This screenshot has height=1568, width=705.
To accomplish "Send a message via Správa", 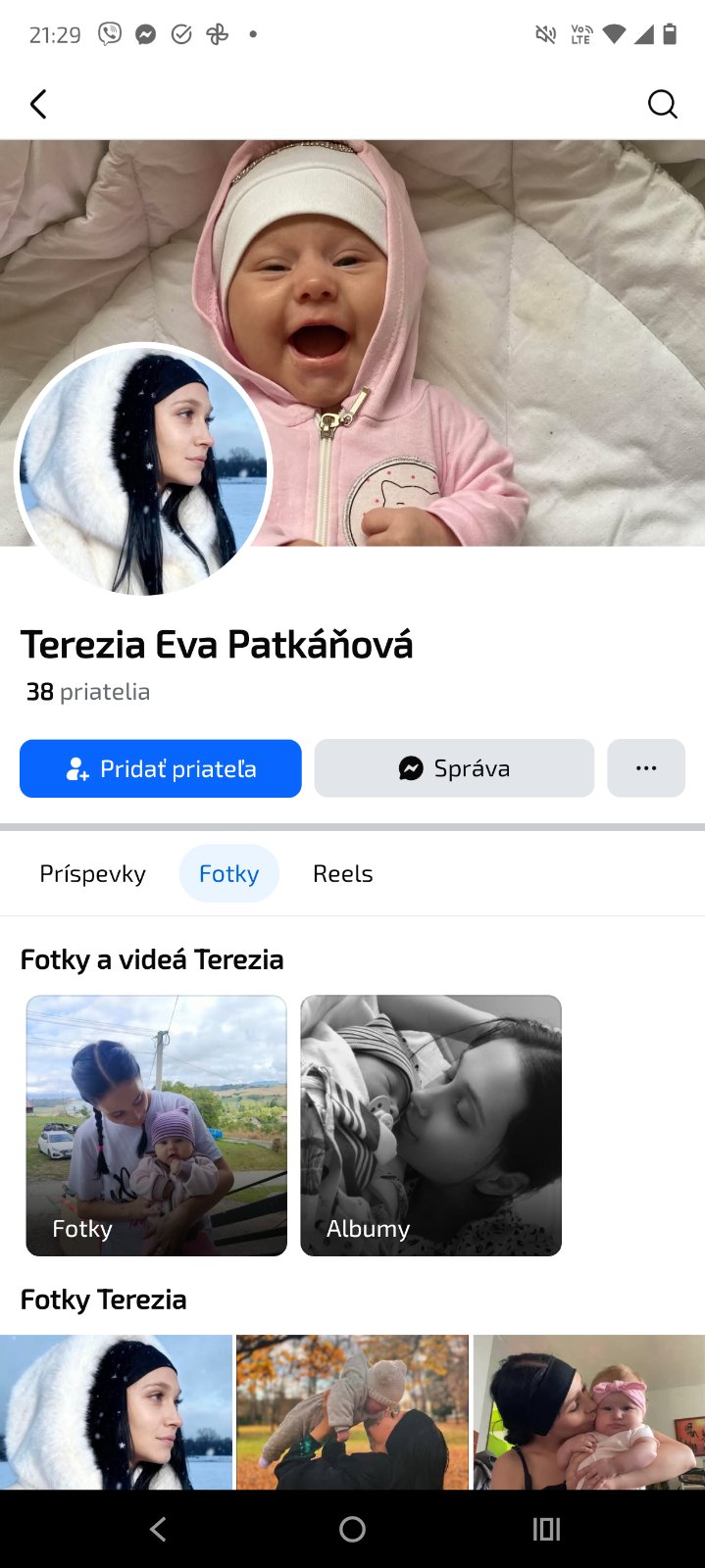I will coord(454,768).
